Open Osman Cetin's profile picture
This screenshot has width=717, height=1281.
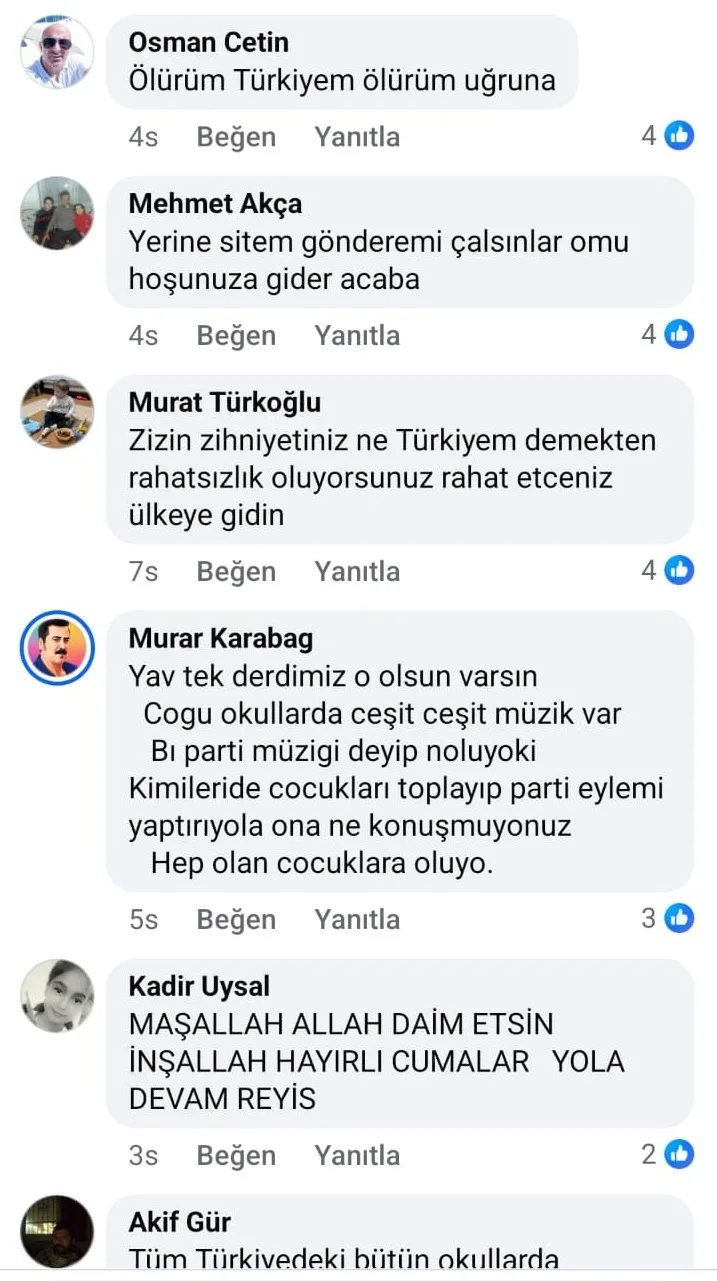(57, 52)
